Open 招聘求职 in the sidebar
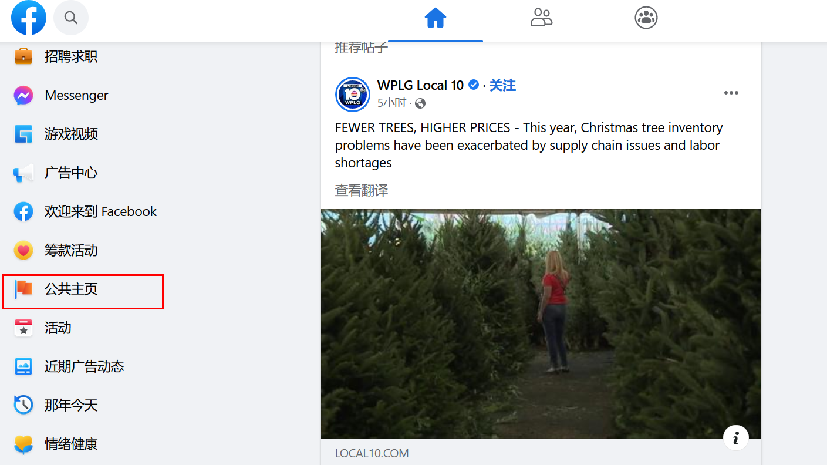The width and height of the screenshot is (828, 466). [70, 57]
